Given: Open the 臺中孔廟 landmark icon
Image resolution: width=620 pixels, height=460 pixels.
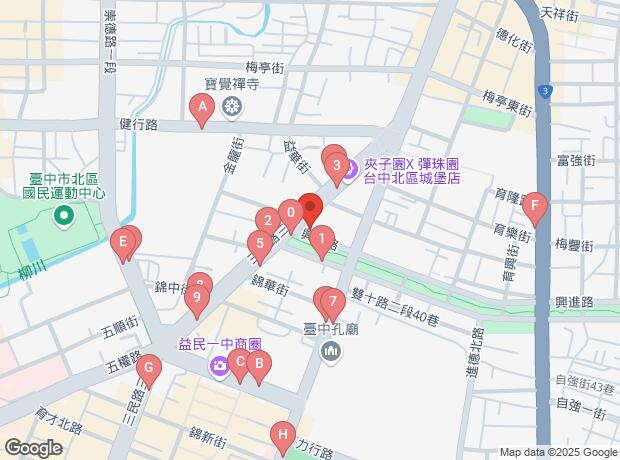Looking at the screenshot, I should tap(332, 351).
